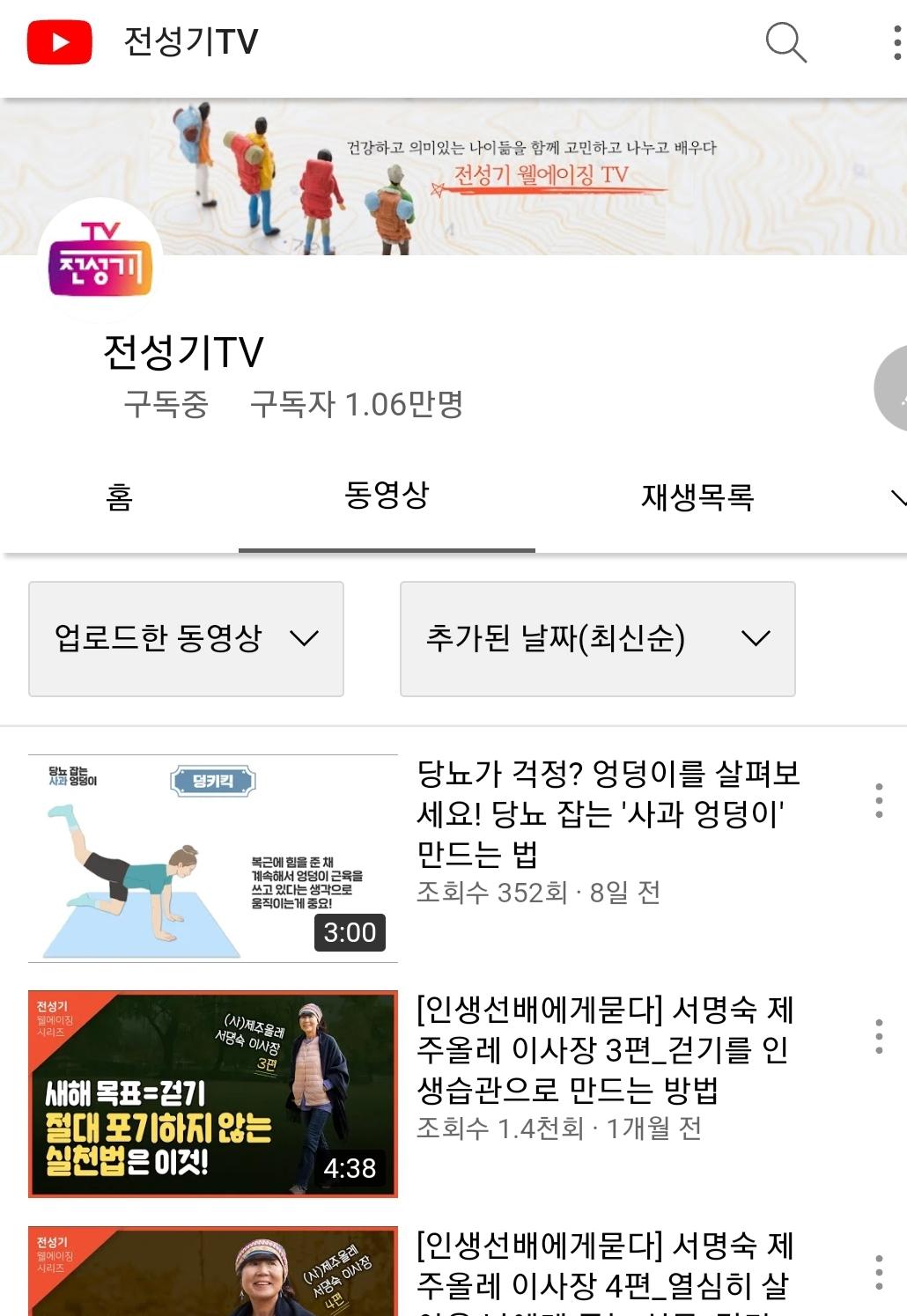Image resolution: width=907 pixels, height=1316 pixels.
Task: Expand more tabs with the chevron arrow
Action: coord(896,498)
